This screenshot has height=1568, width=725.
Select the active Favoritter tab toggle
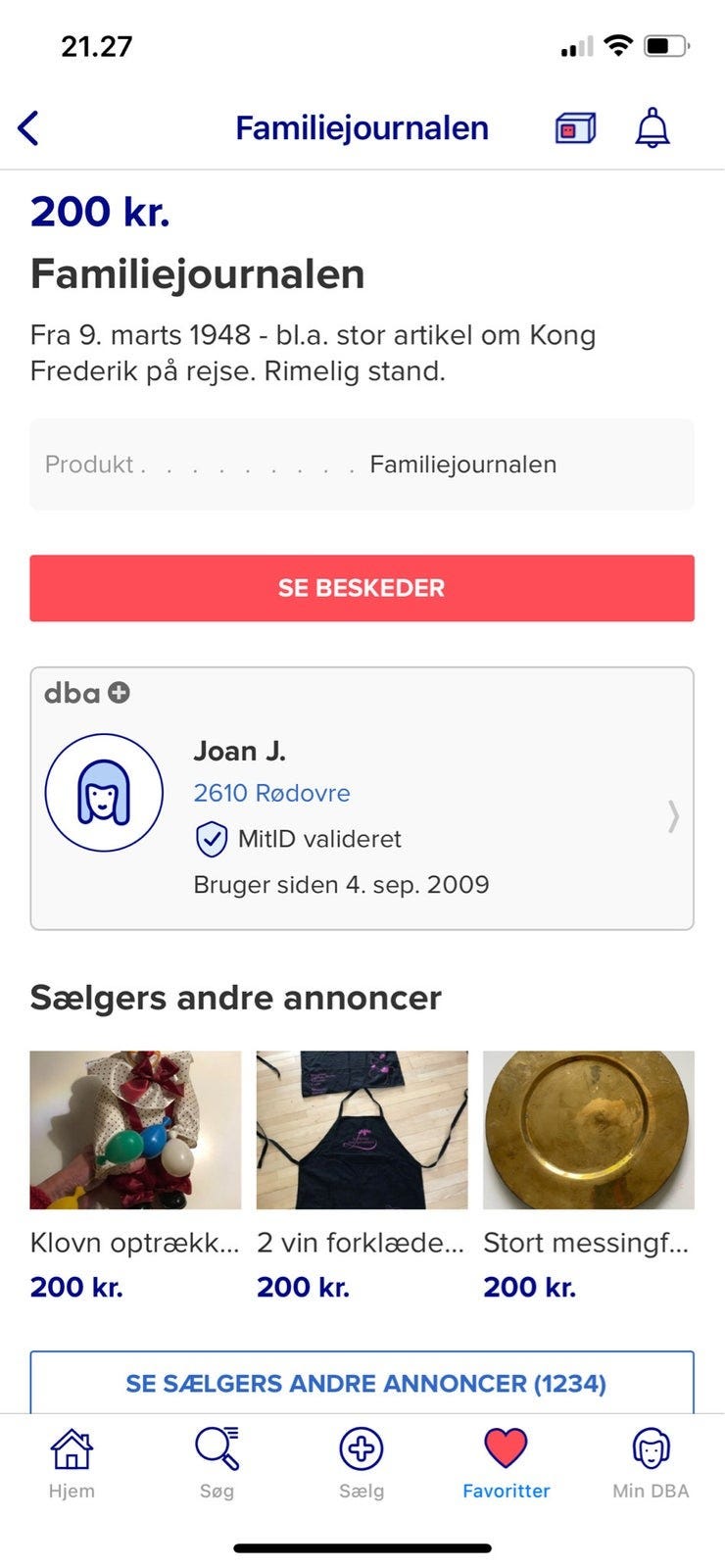click(506, 1460)
